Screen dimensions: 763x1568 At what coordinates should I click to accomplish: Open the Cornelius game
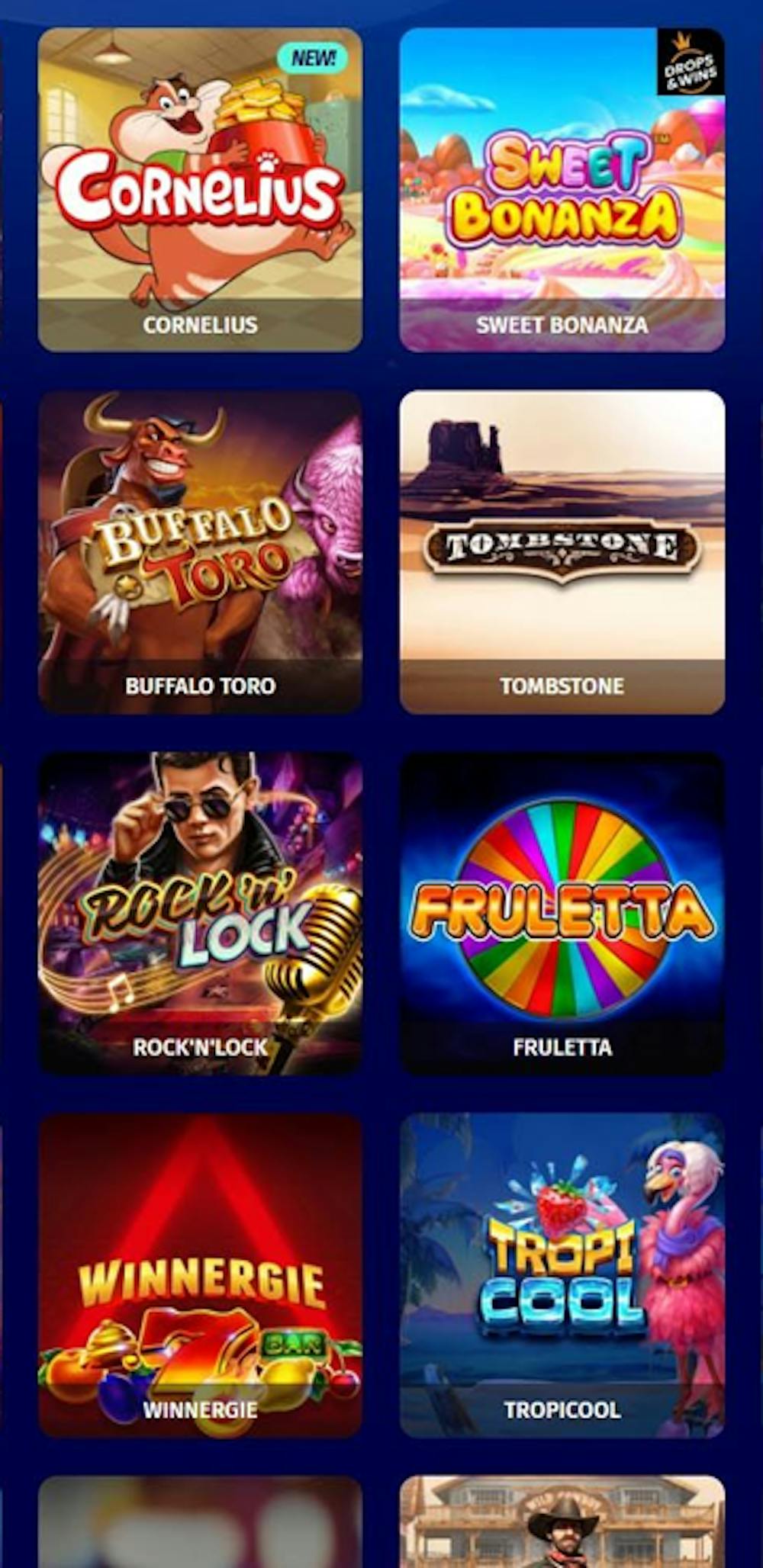tap(200, 190)
